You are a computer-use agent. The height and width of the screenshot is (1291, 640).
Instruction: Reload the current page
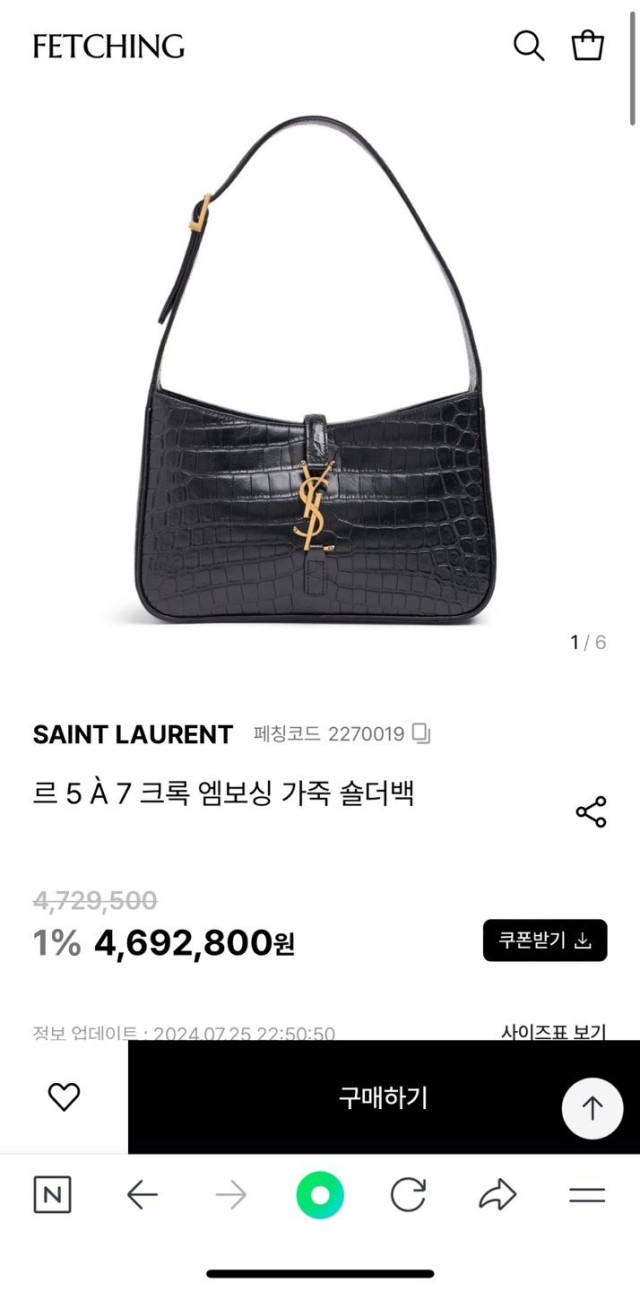(x=408, y=1195)
